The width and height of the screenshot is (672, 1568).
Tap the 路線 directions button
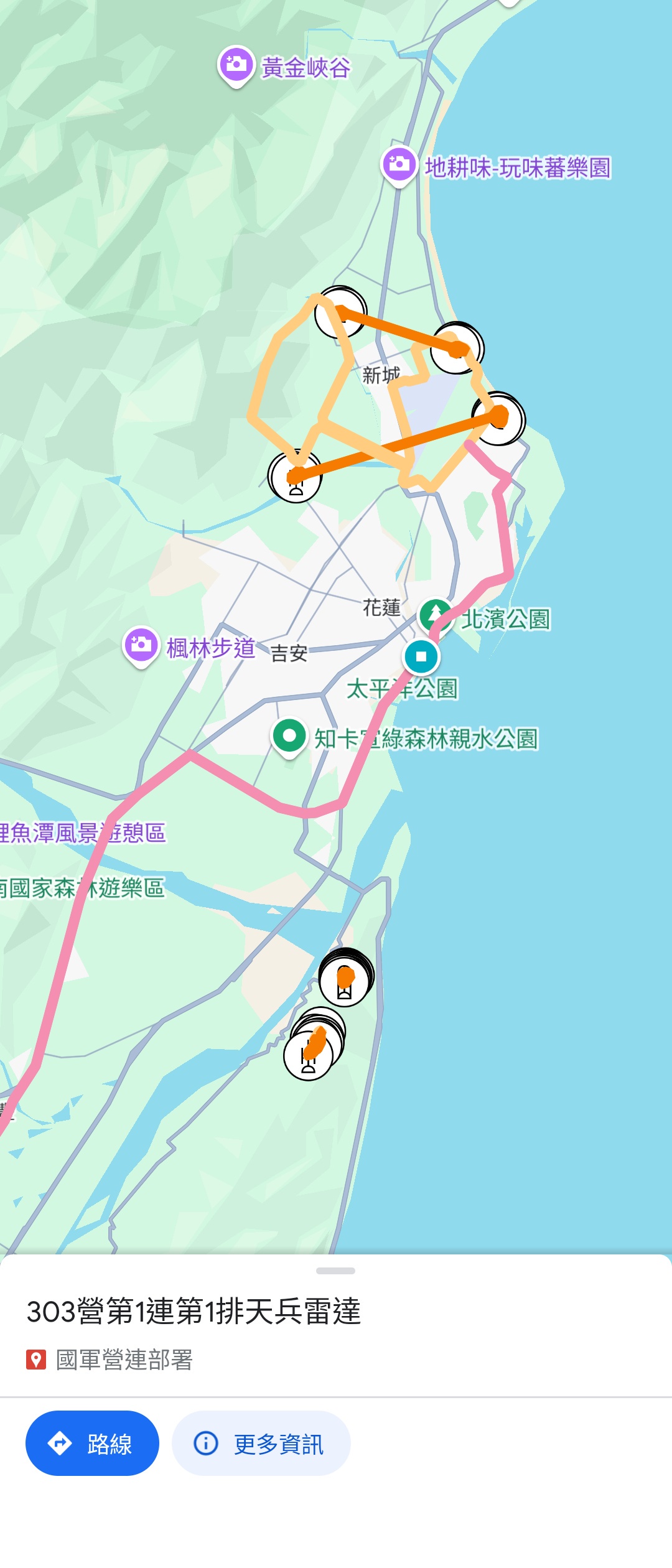click(92, 1443)
